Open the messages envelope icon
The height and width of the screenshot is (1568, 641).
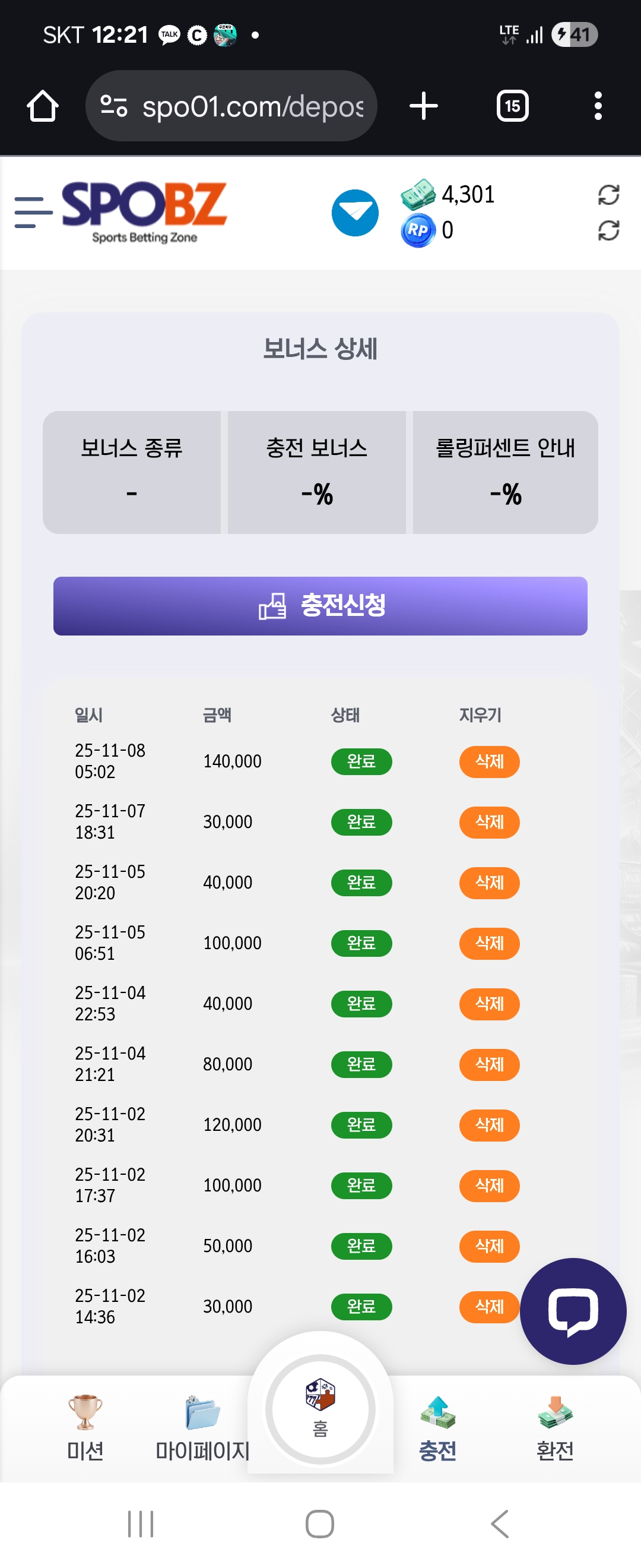pyautogui.click(x=354, y=213)
